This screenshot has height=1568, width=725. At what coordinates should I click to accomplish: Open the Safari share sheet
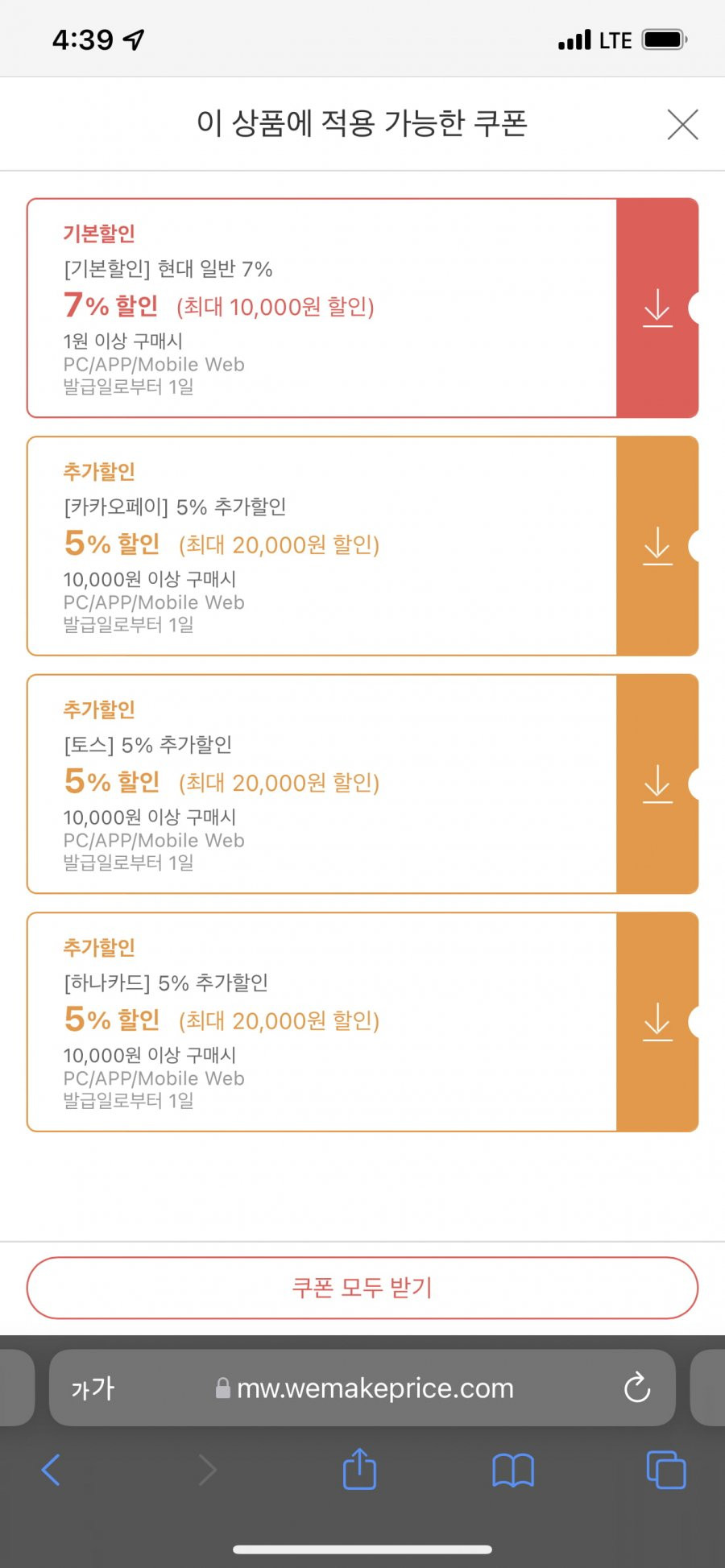pos(359,1468)
